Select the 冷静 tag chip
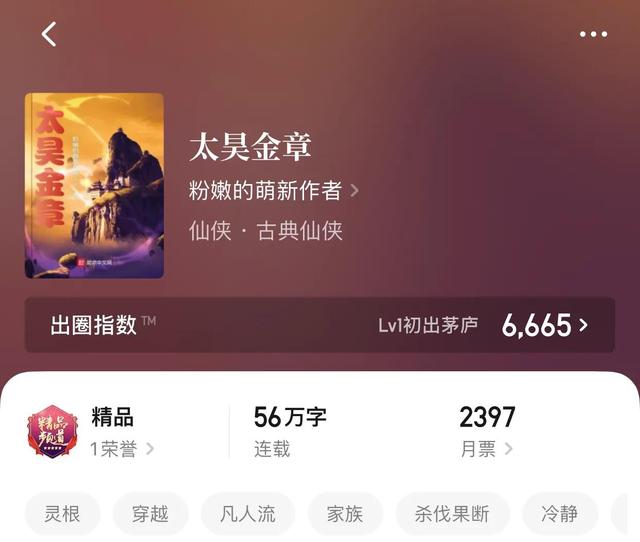This screenshot has width=640, height=542. coord(560,514)
